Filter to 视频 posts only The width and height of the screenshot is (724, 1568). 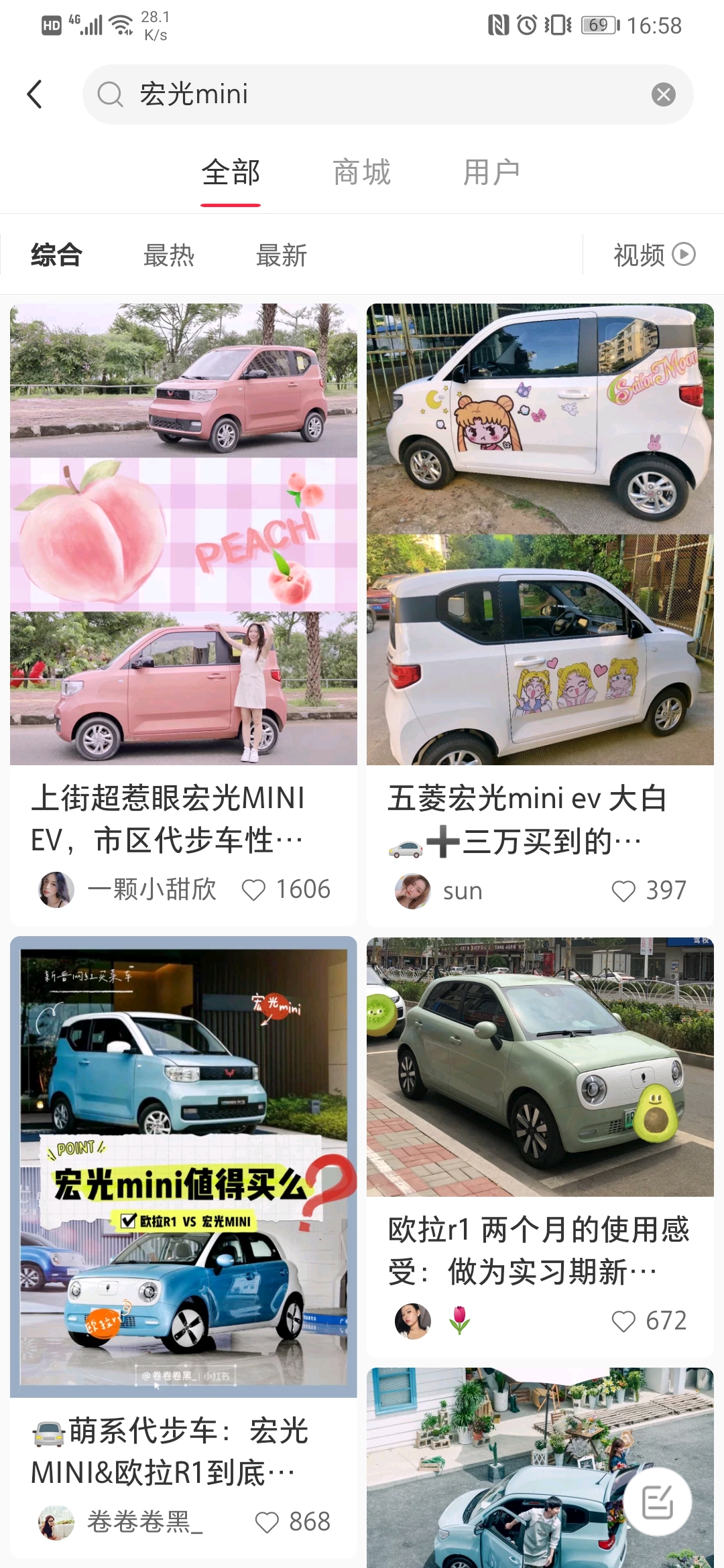654,255
